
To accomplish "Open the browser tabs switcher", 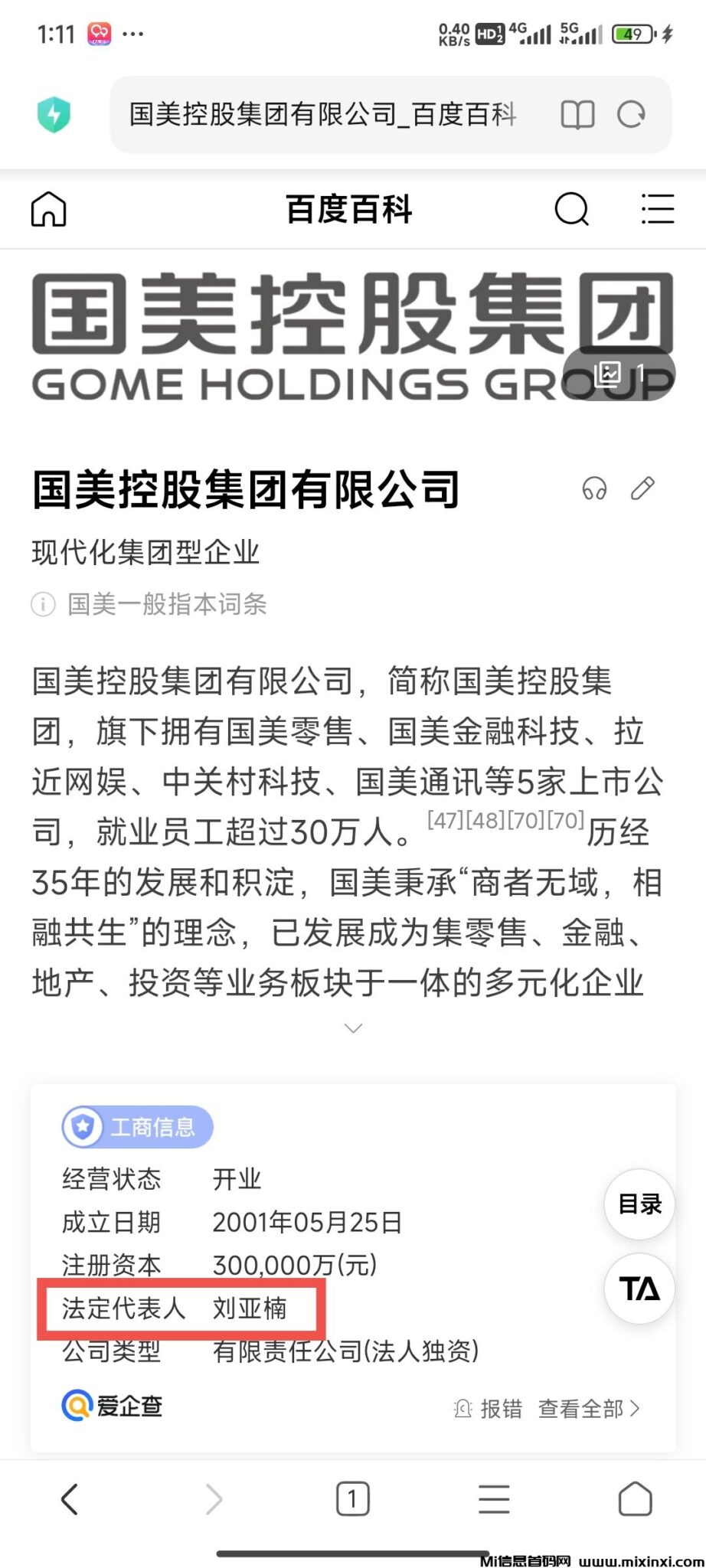I will coord(352,1498).
